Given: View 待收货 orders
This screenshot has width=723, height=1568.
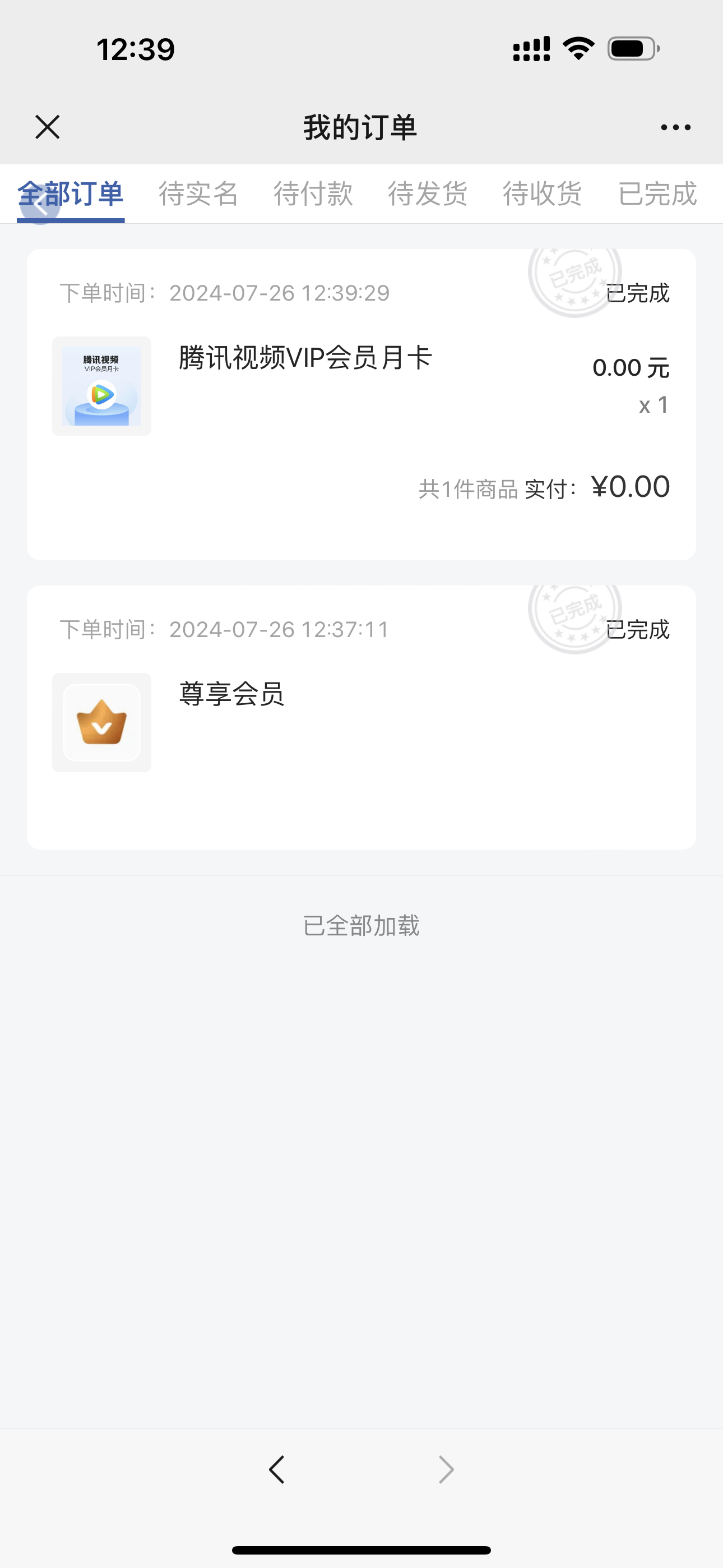Looking at the screenshot, I should (543, 194).
